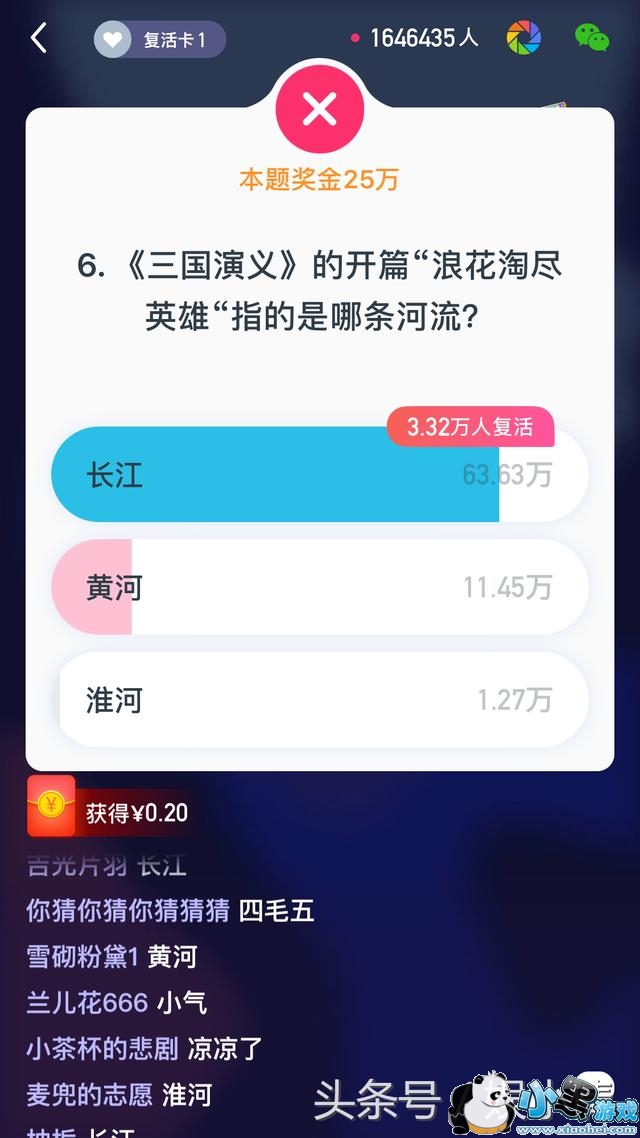Select the 黄河 answer option
The height and width of the screenshot is (1138, 640).
[x=320, y=588]
